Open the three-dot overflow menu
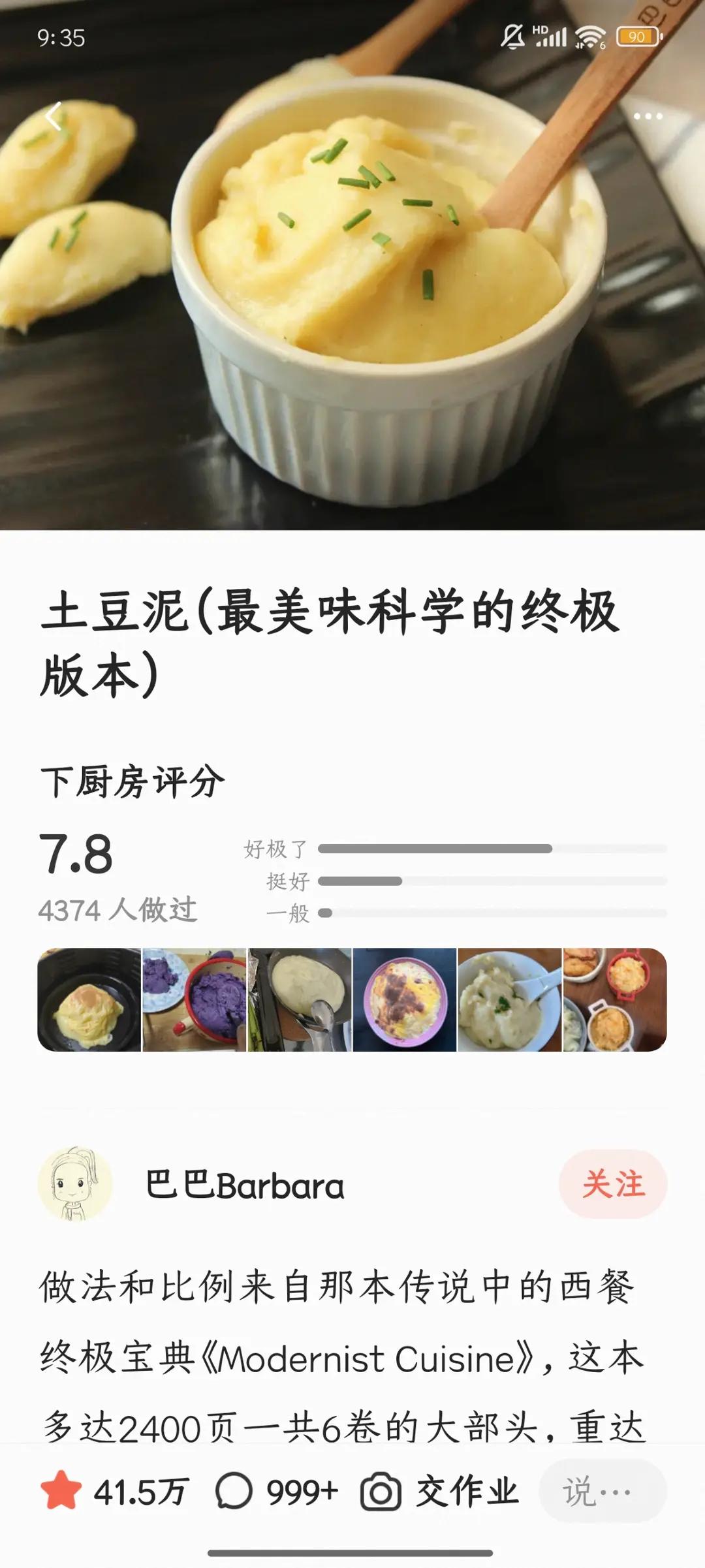The height and width of the screenshot is (1568, 705). point(648,117)
